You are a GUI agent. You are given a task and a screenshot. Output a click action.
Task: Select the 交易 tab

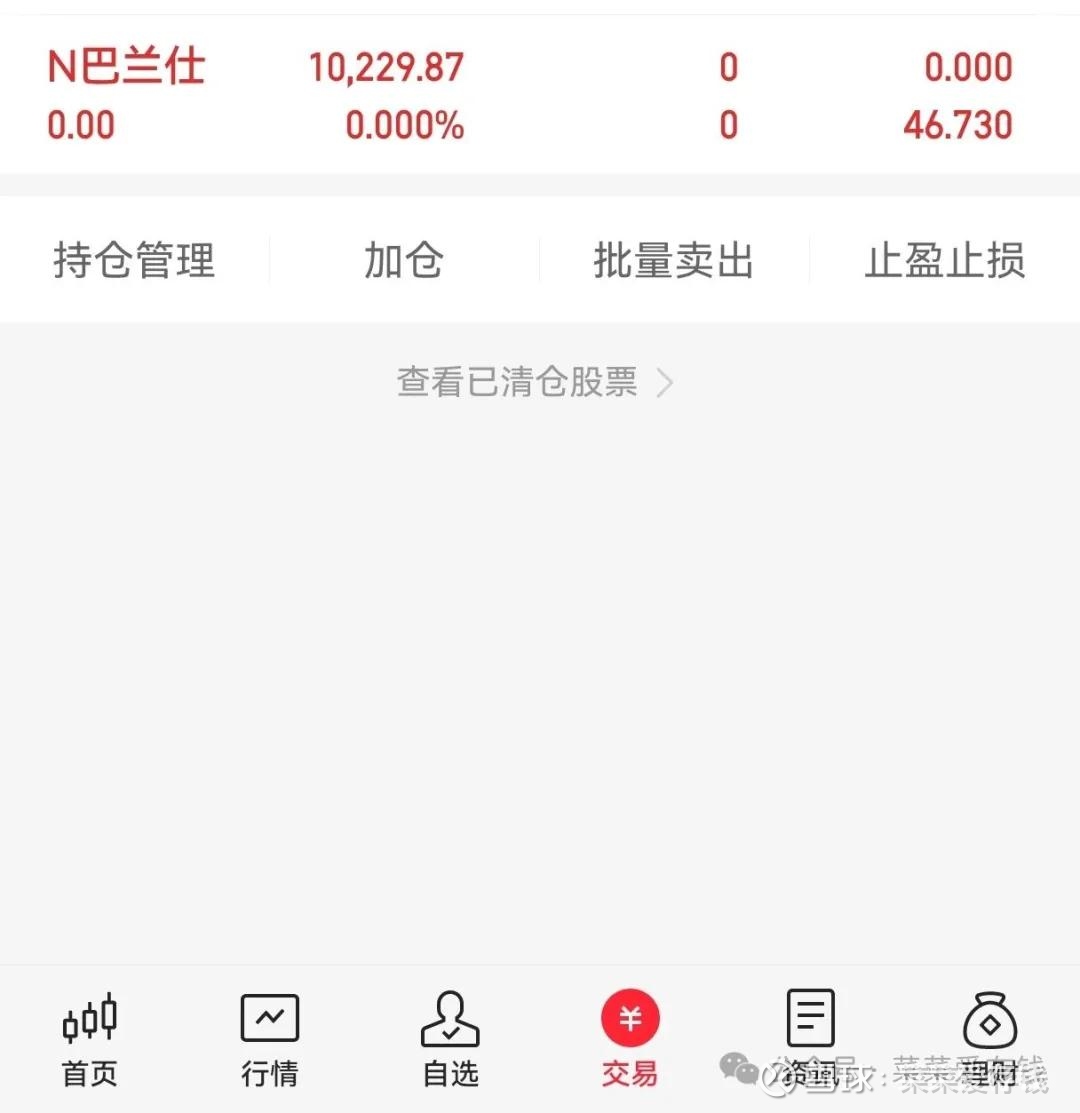click(x=630, y=1040)
